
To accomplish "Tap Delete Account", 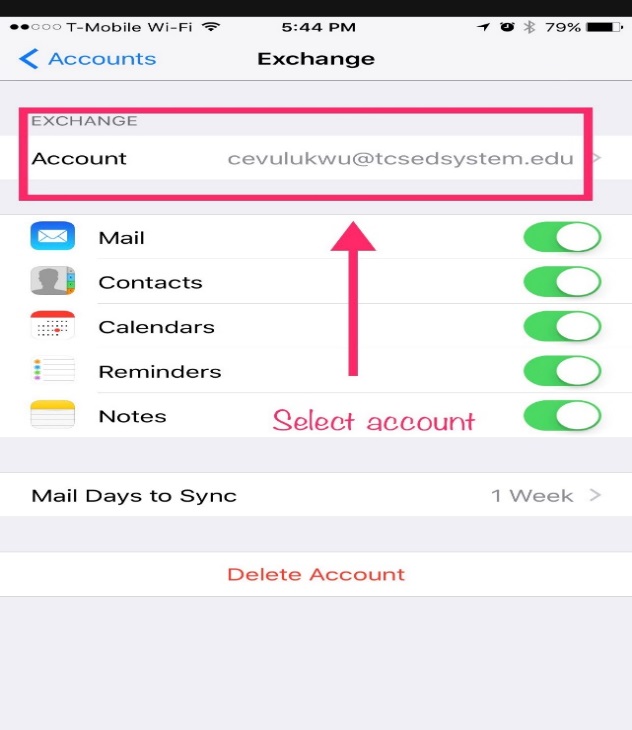I will coord(315,574).
